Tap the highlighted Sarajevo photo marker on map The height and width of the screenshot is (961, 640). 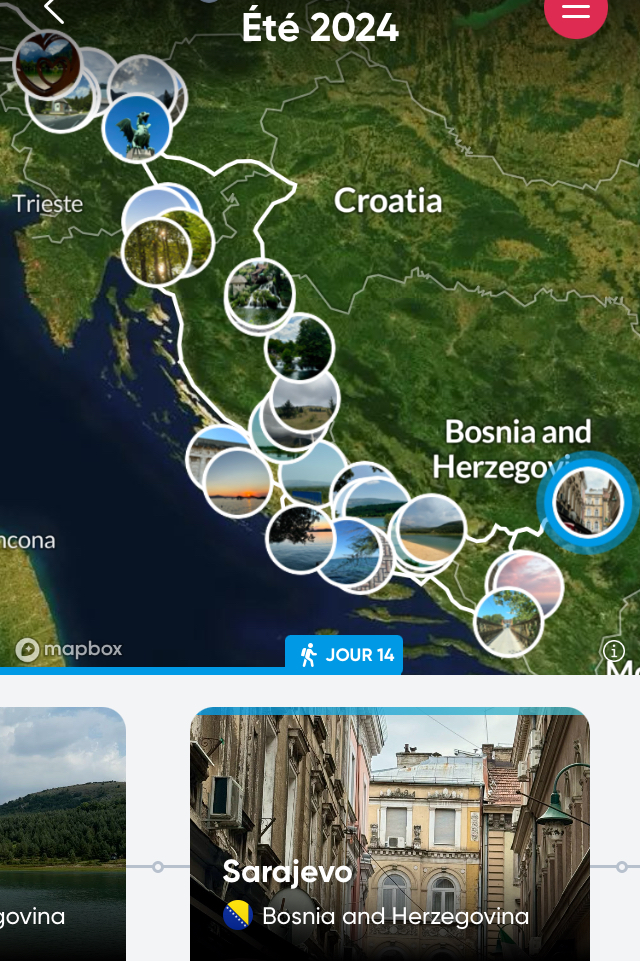point(588,501)
